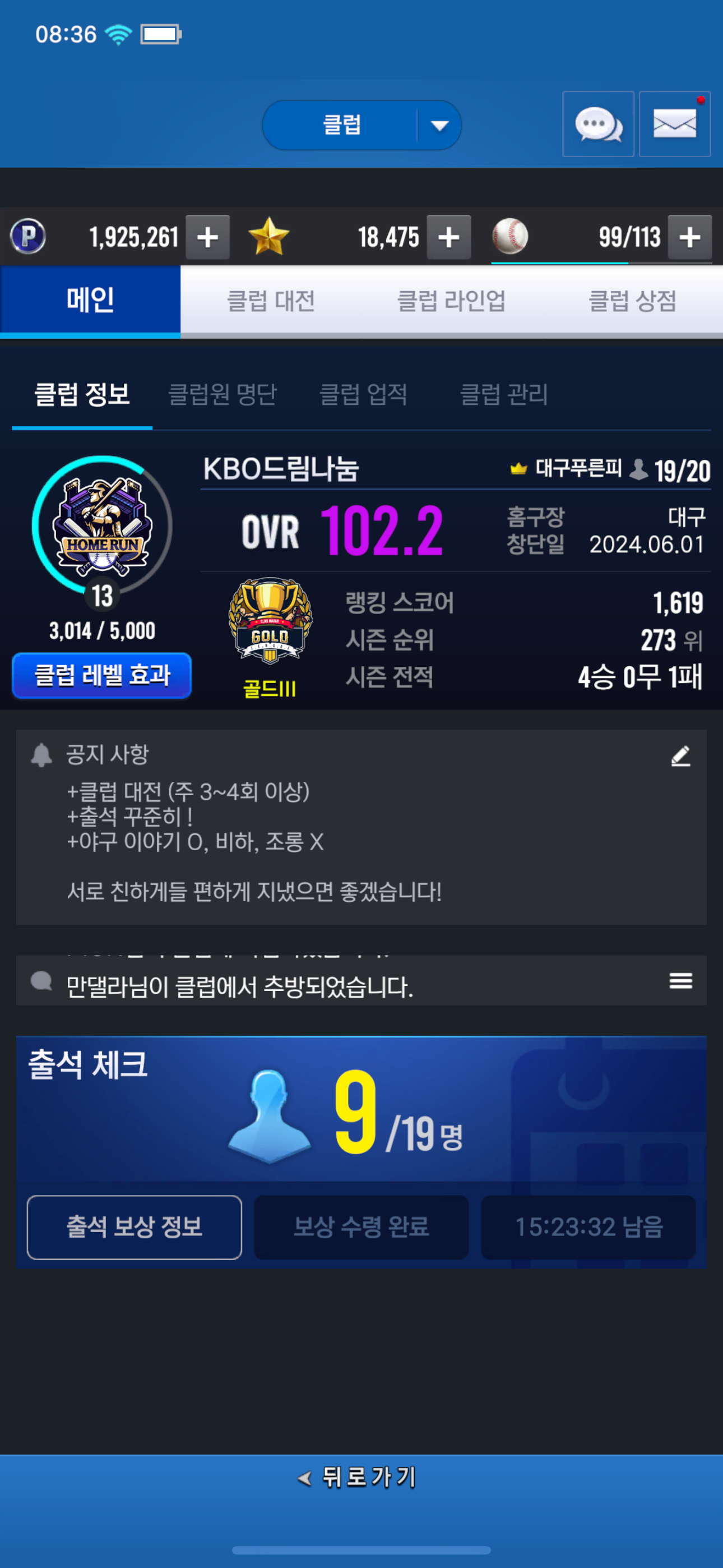
Task: Open the chat bubble icon
Action: point(597,125)
